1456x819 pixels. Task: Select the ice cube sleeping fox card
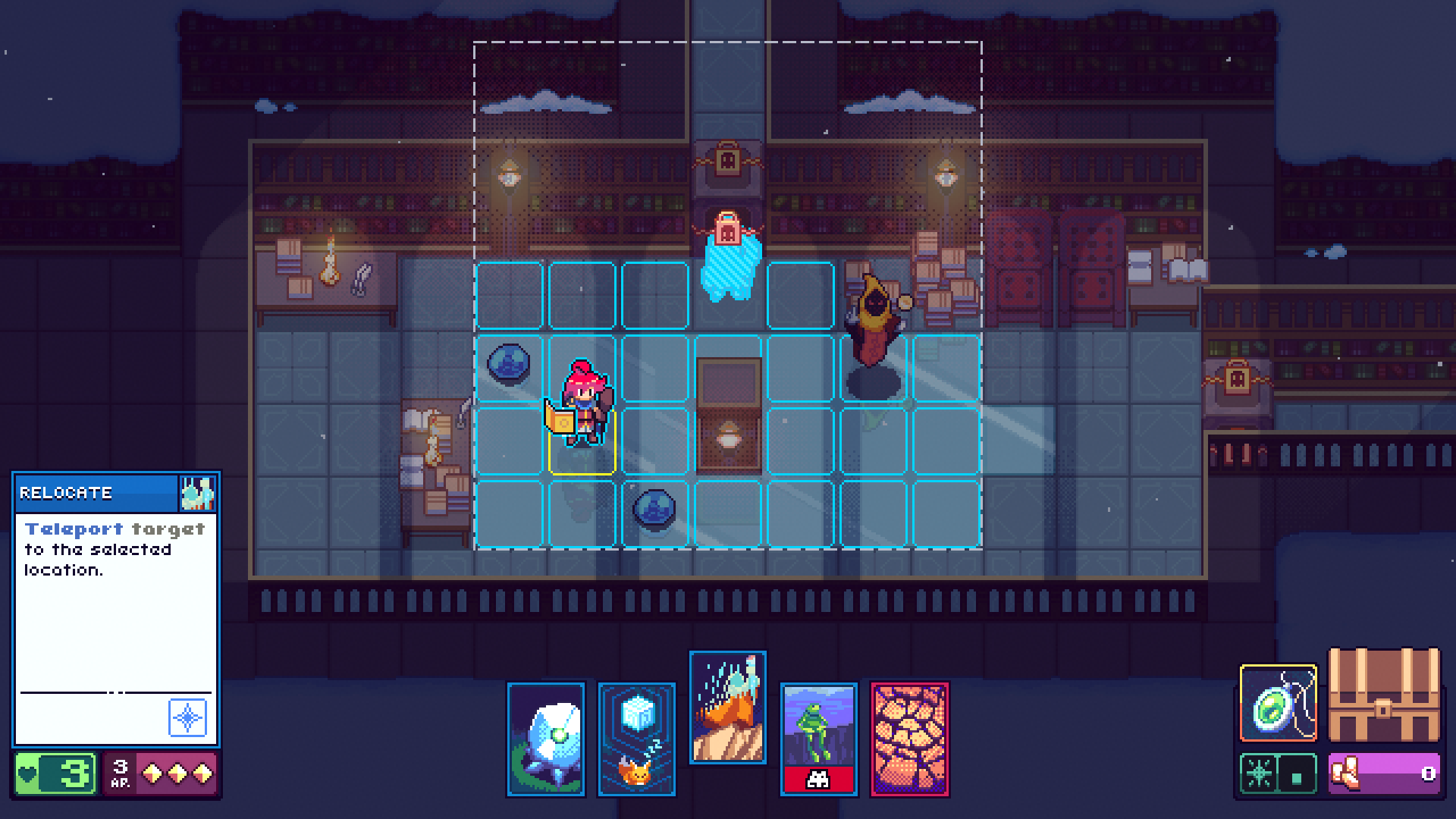coord(637,739)
